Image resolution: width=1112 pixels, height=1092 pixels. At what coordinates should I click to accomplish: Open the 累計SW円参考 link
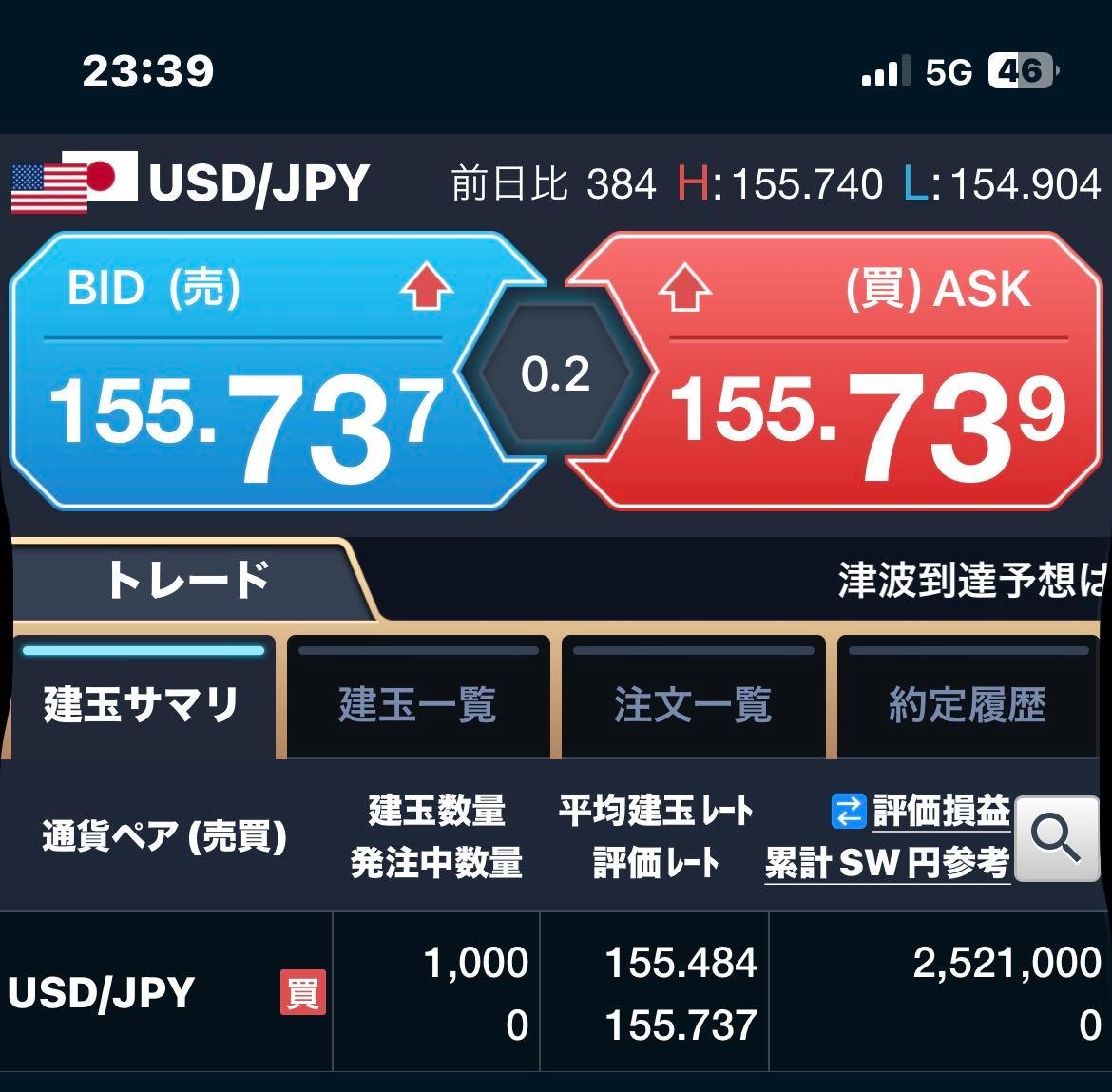point(886,863)
